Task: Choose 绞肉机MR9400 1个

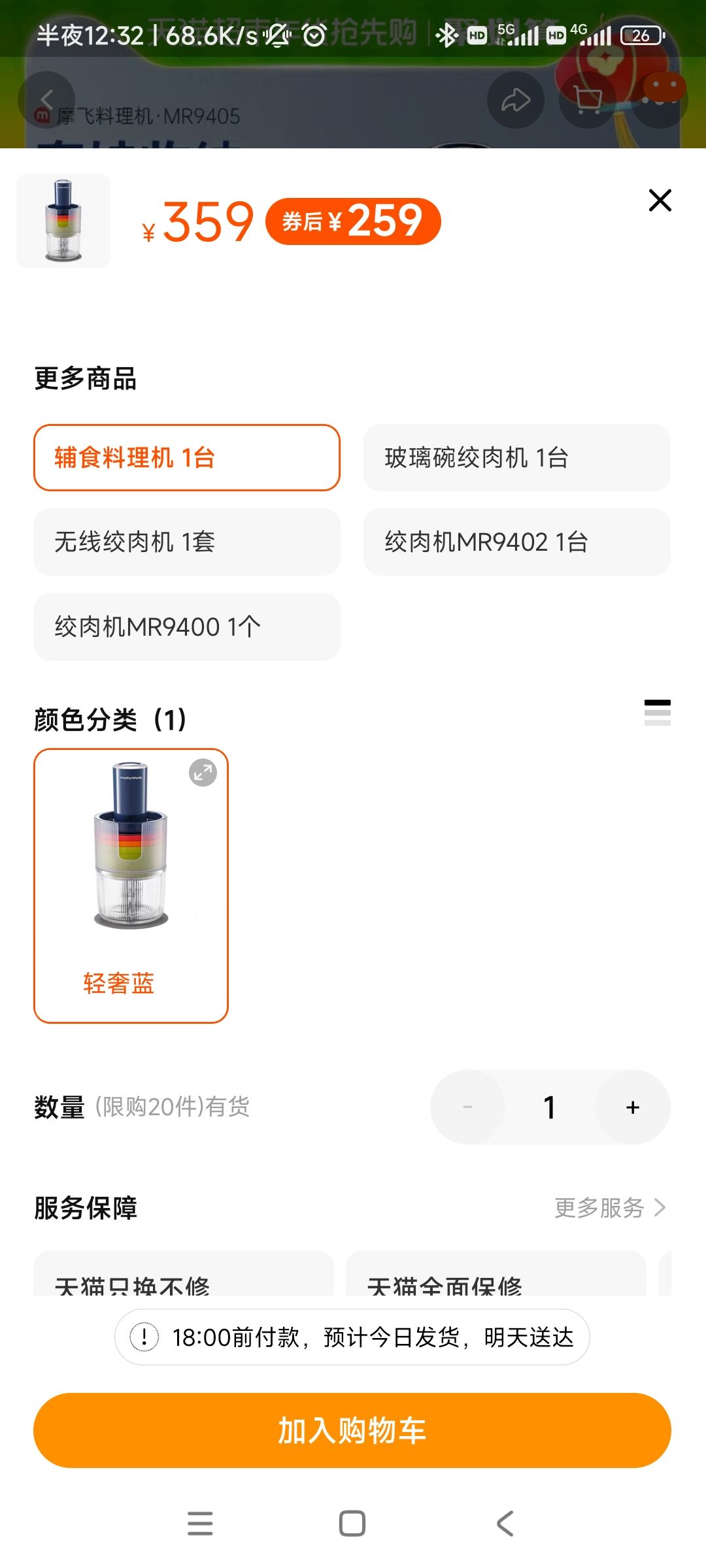Action: [x=187, y=627]
